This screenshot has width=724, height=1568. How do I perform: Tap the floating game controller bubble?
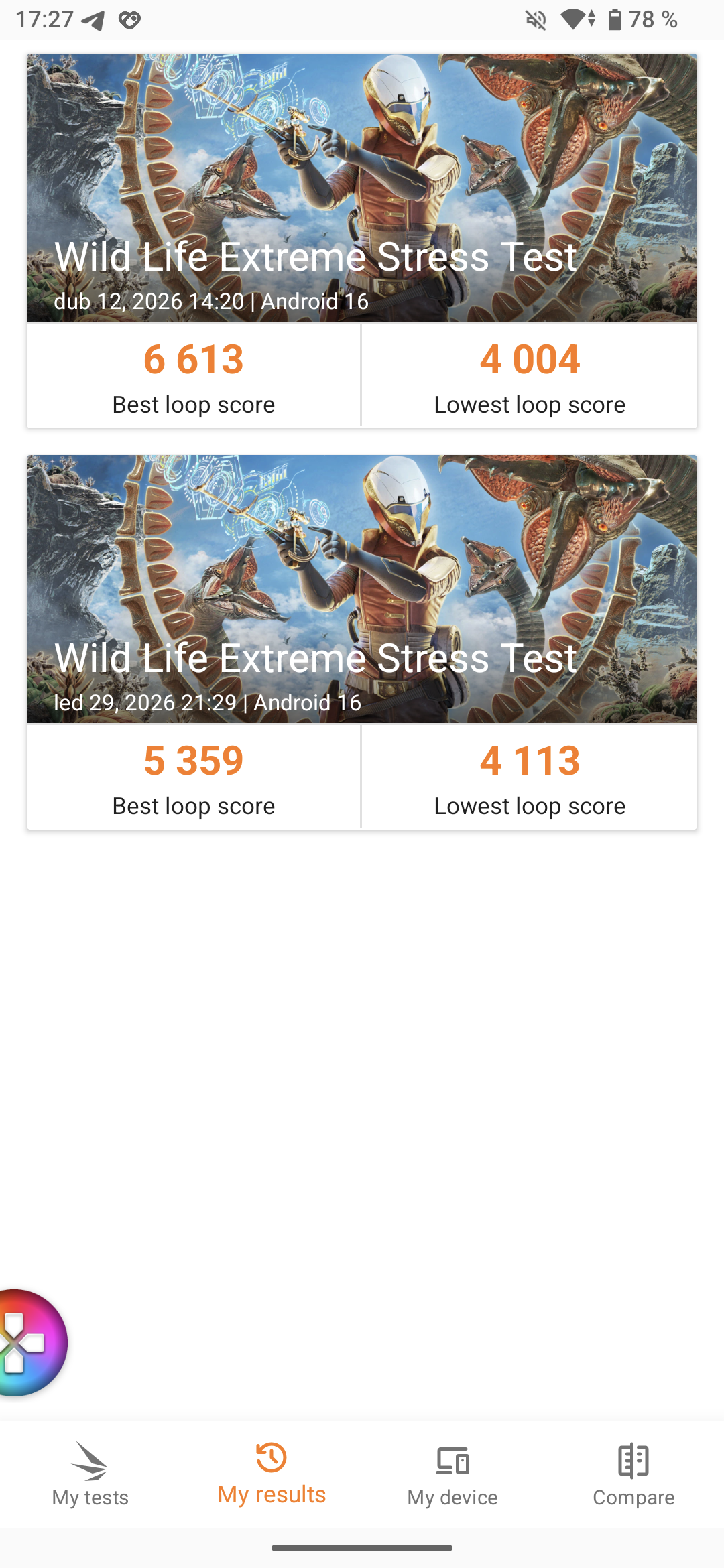27,1343
